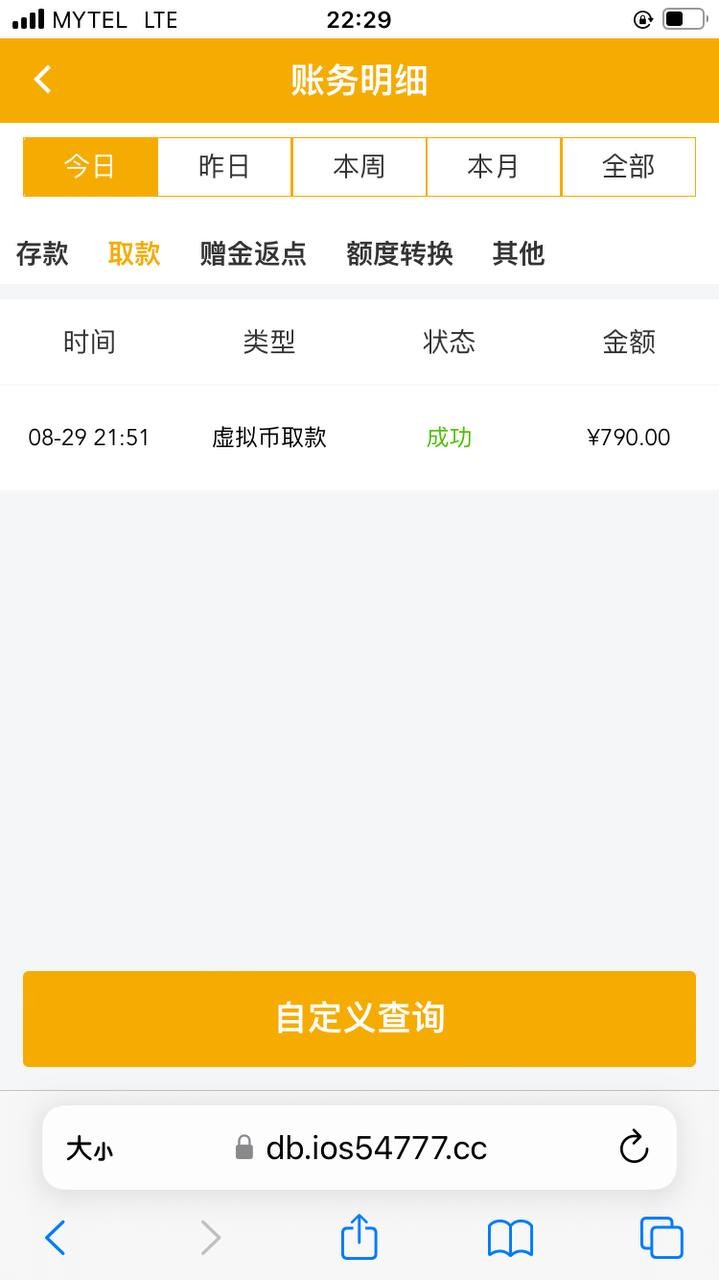Select the 取款 category
This screenshot has width=719, height=1280.
(x=134, y=253)
